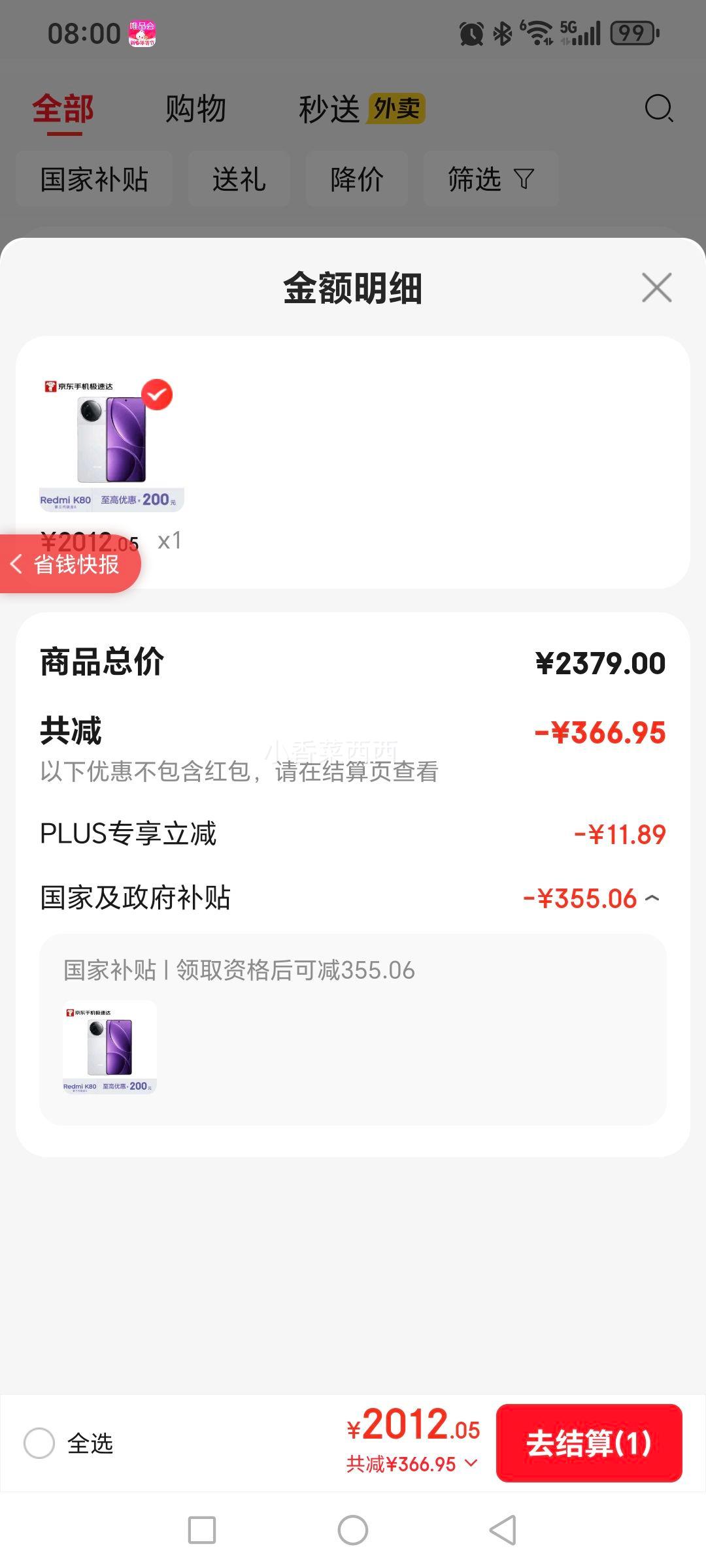Viewport: 706px width, 1568px height.
Task: Deselect the red checkmark on Redmi K80 item
Action: point(156,393)
